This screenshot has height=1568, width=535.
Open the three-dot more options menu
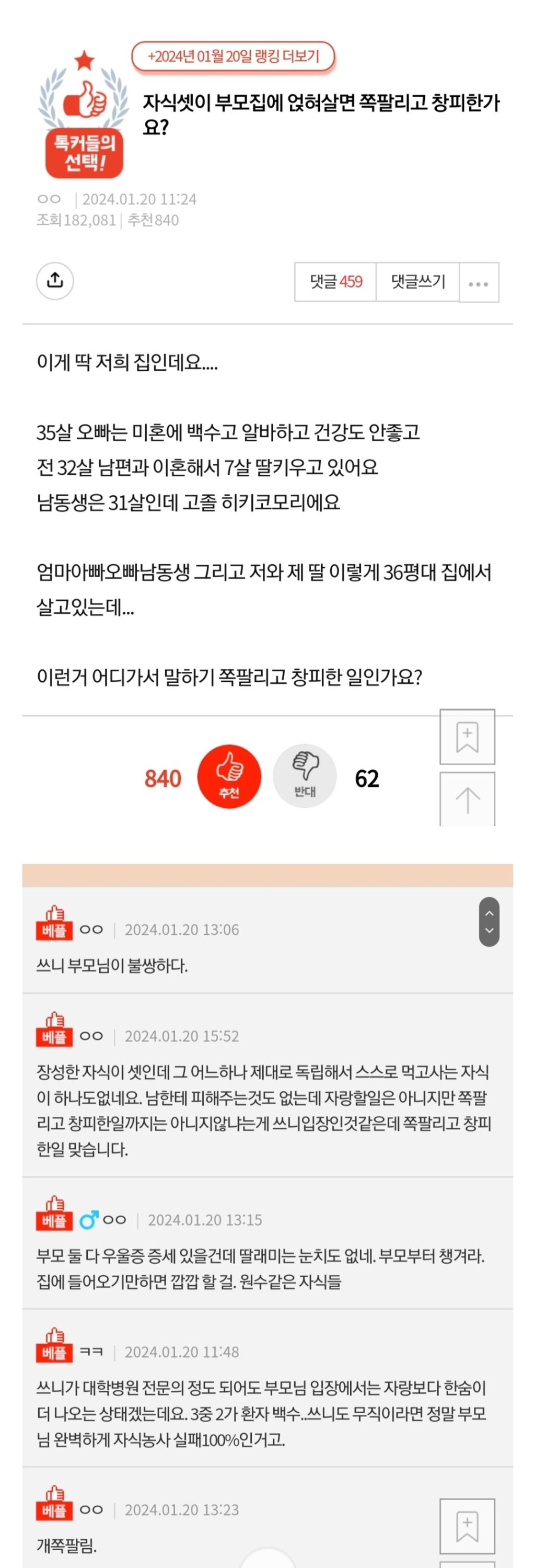tap(479, 283)
